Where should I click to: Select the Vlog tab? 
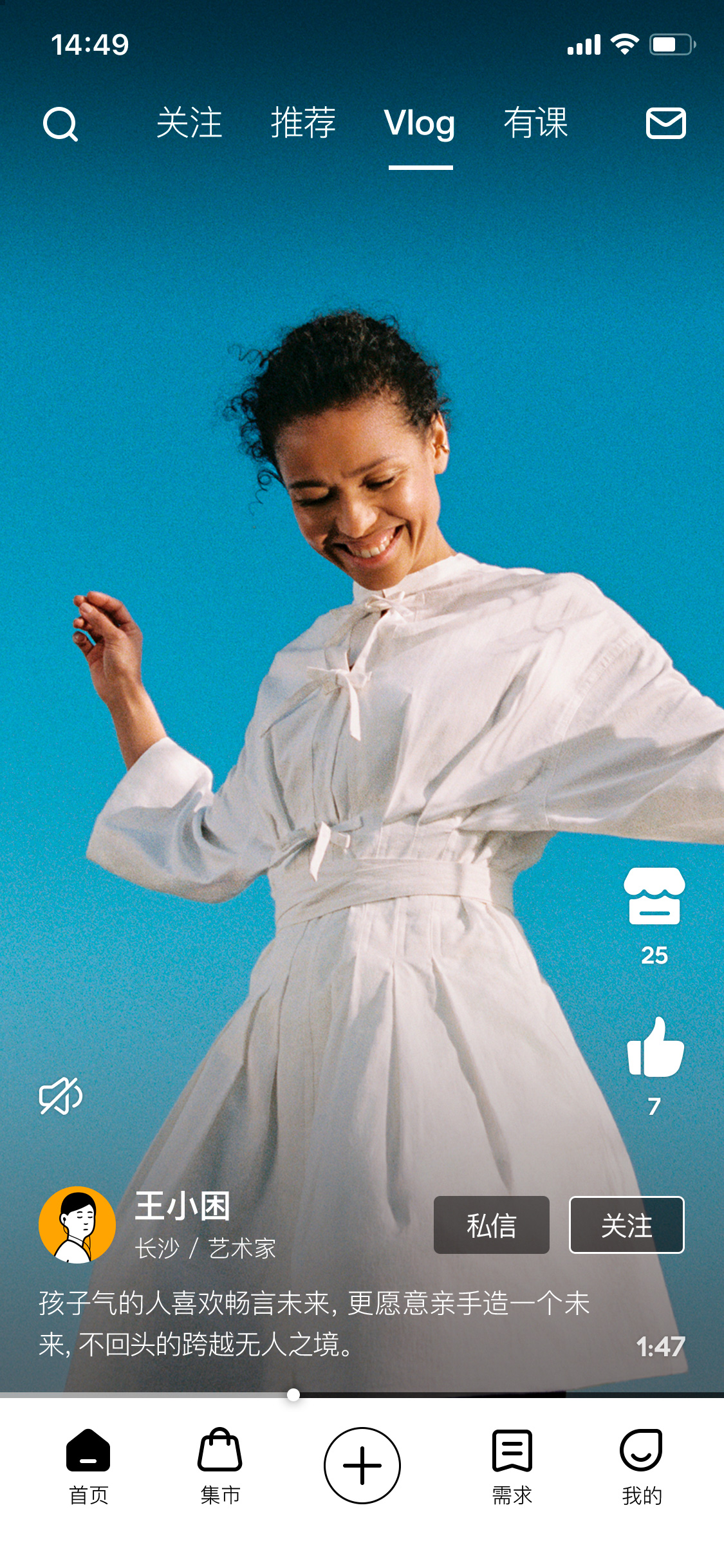(x=420, y=124)
